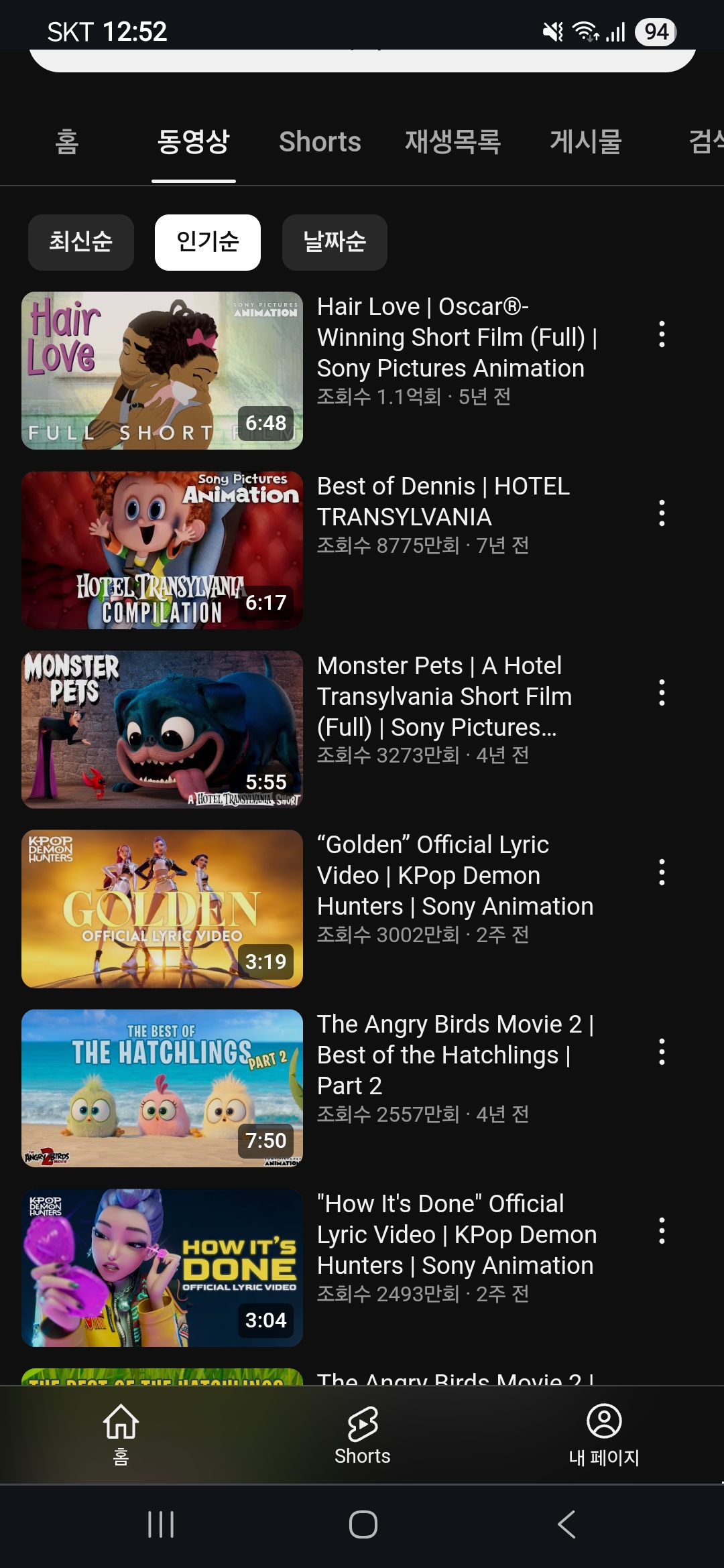Watch the Monster Pets short film
The width and height of the screenshot is (724, 1568).
tap(162, 729)
